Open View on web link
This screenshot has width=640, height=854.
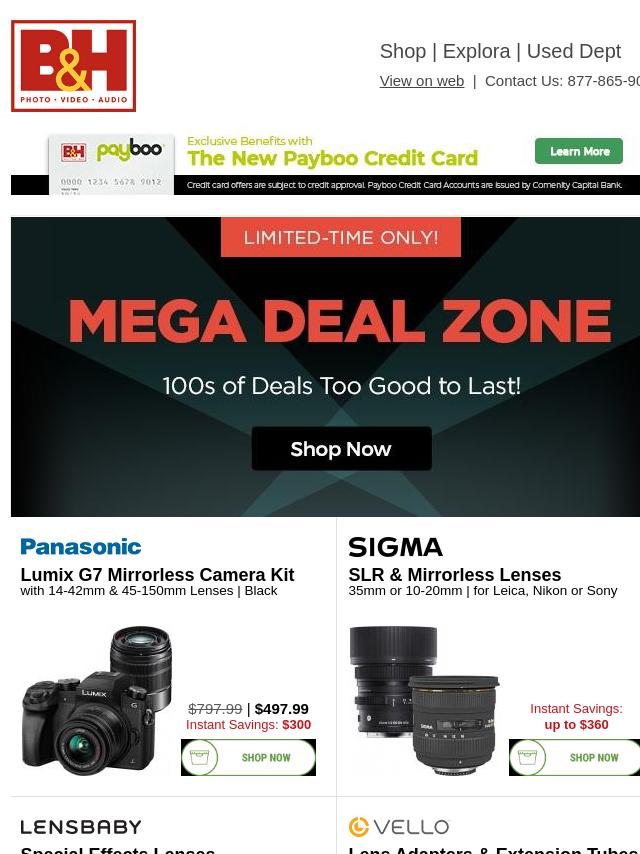point(421,81)
